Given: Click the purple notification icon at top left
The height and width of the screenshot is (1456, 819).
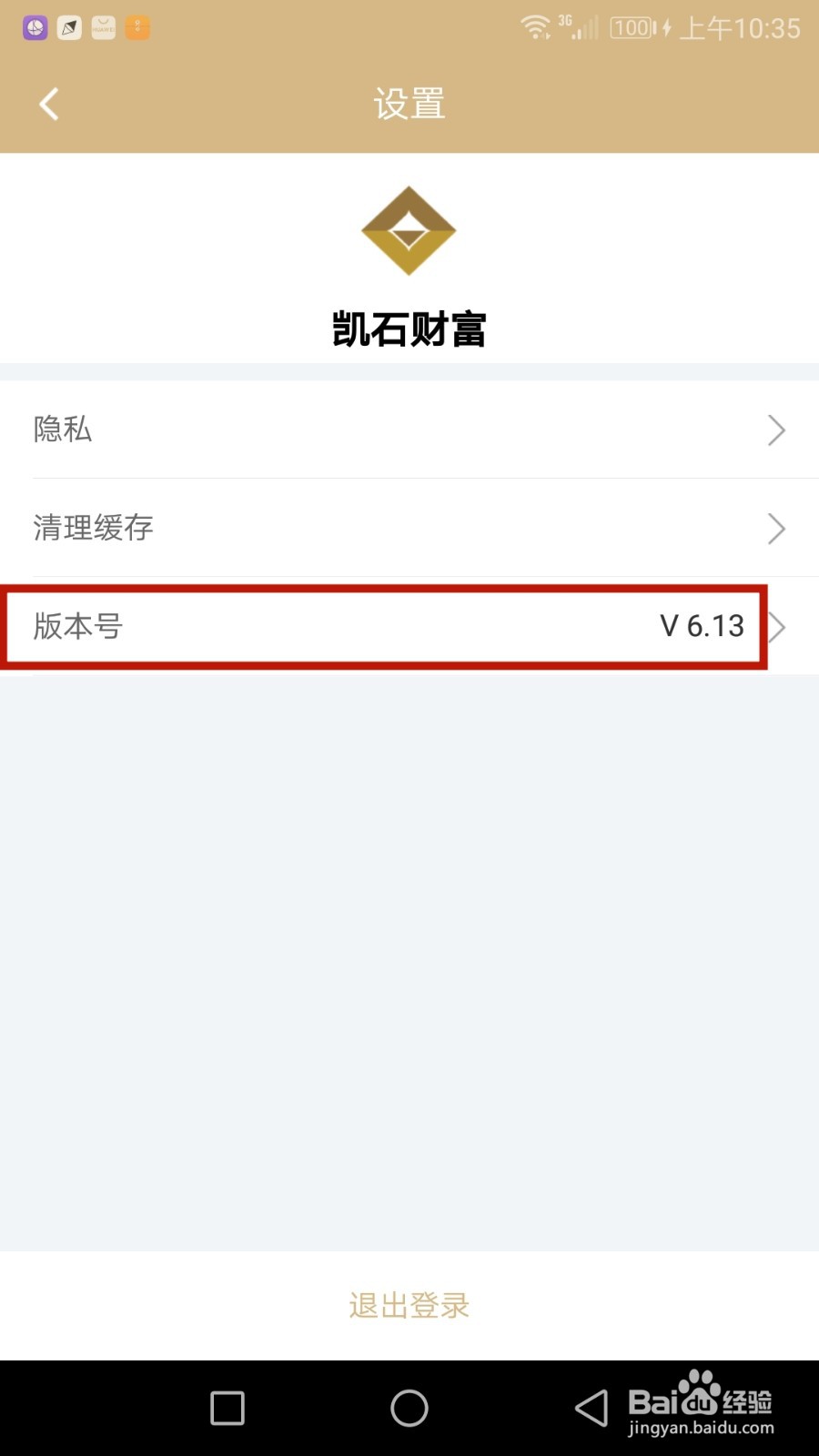Looking at the screenshot, I should [x=34, y=27].
